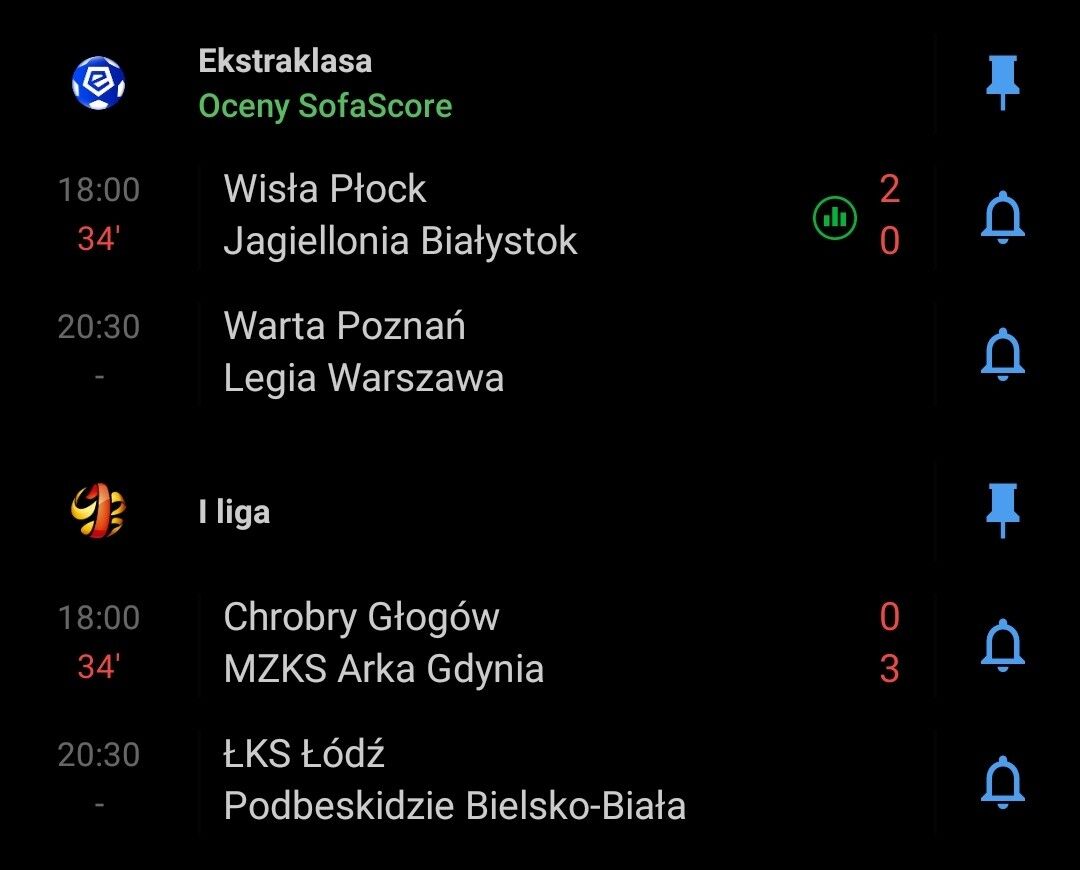Screen dimensions: 1080x870
Task: View statistics icon for Wisła Płock match
Action: coord(835,216)
